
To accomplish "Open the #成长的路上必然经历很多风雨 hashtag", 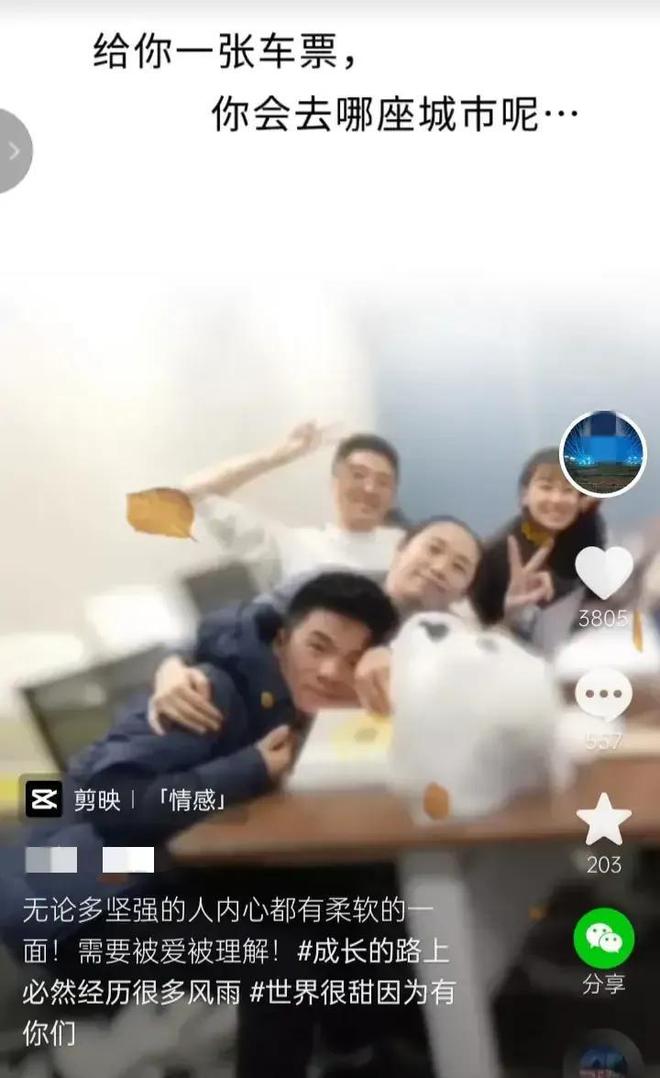I will click(235, 972).
